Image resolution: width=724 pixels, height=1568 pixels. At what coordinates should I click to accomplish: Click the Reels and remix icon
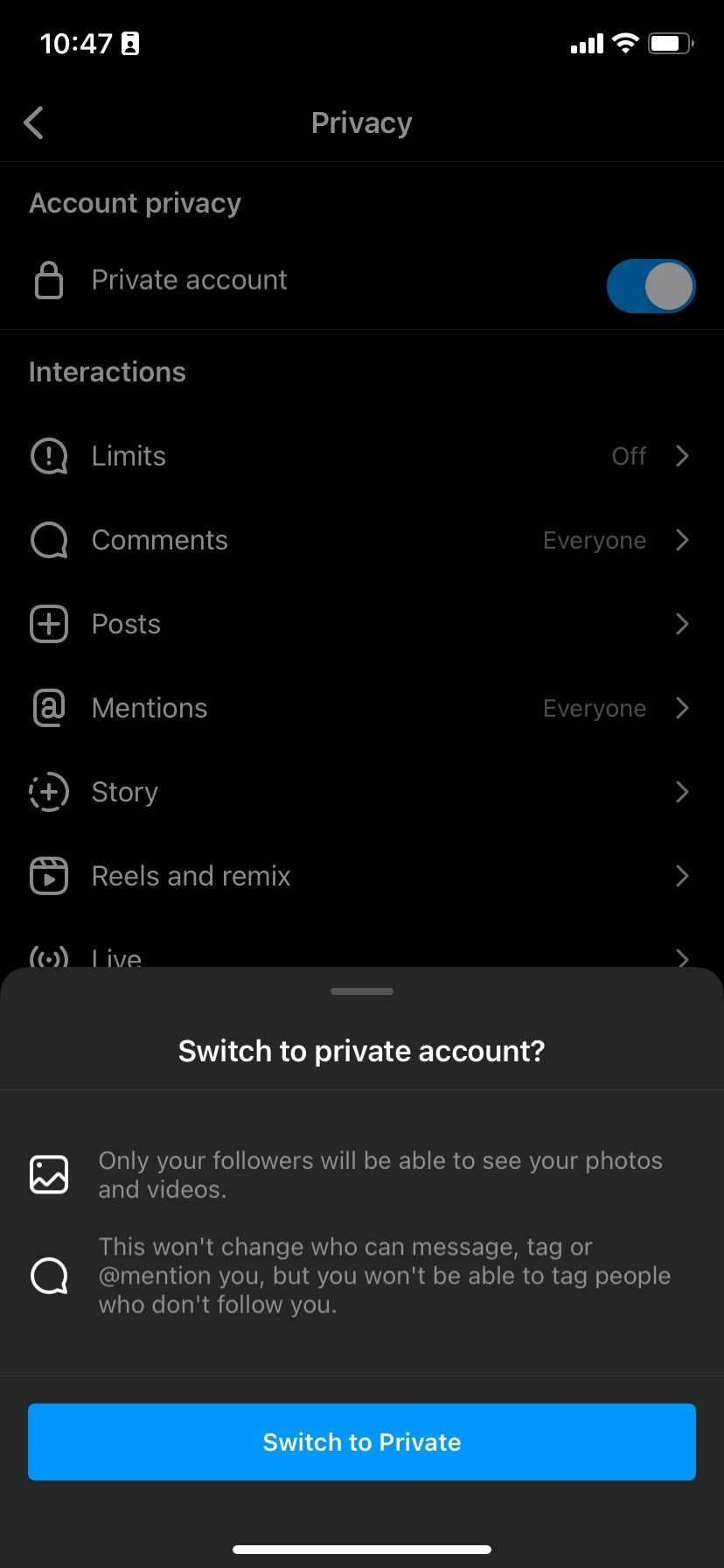click(x=48, y=876)
